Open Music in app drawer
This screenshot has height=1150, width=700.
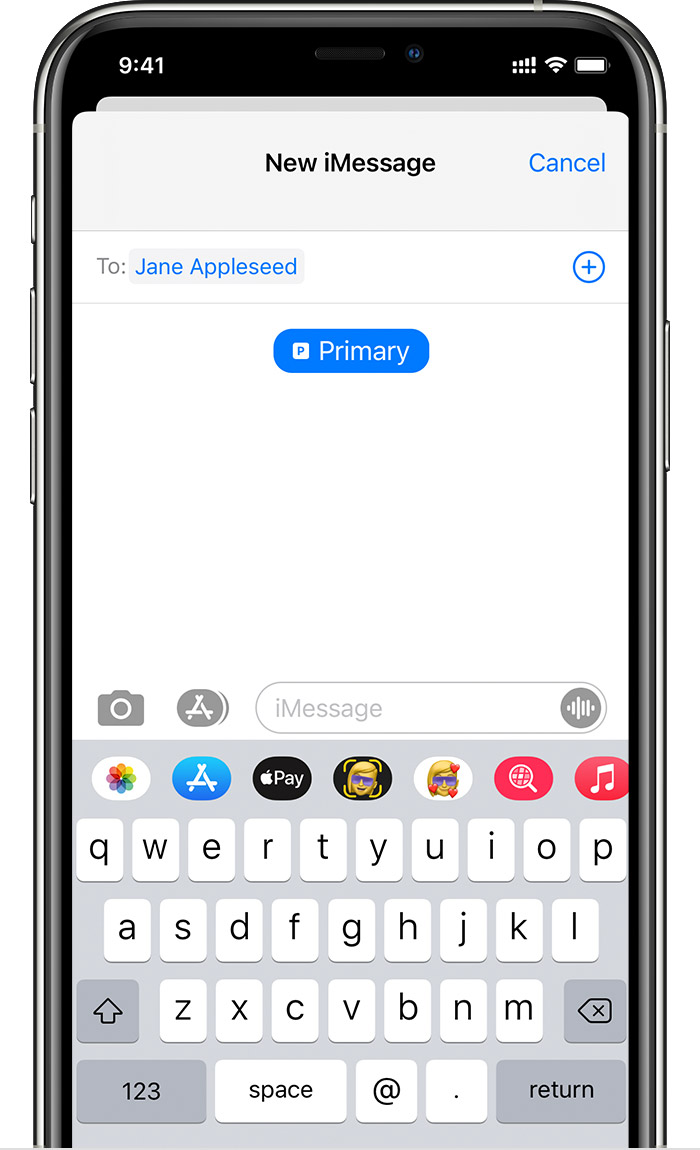601,778
